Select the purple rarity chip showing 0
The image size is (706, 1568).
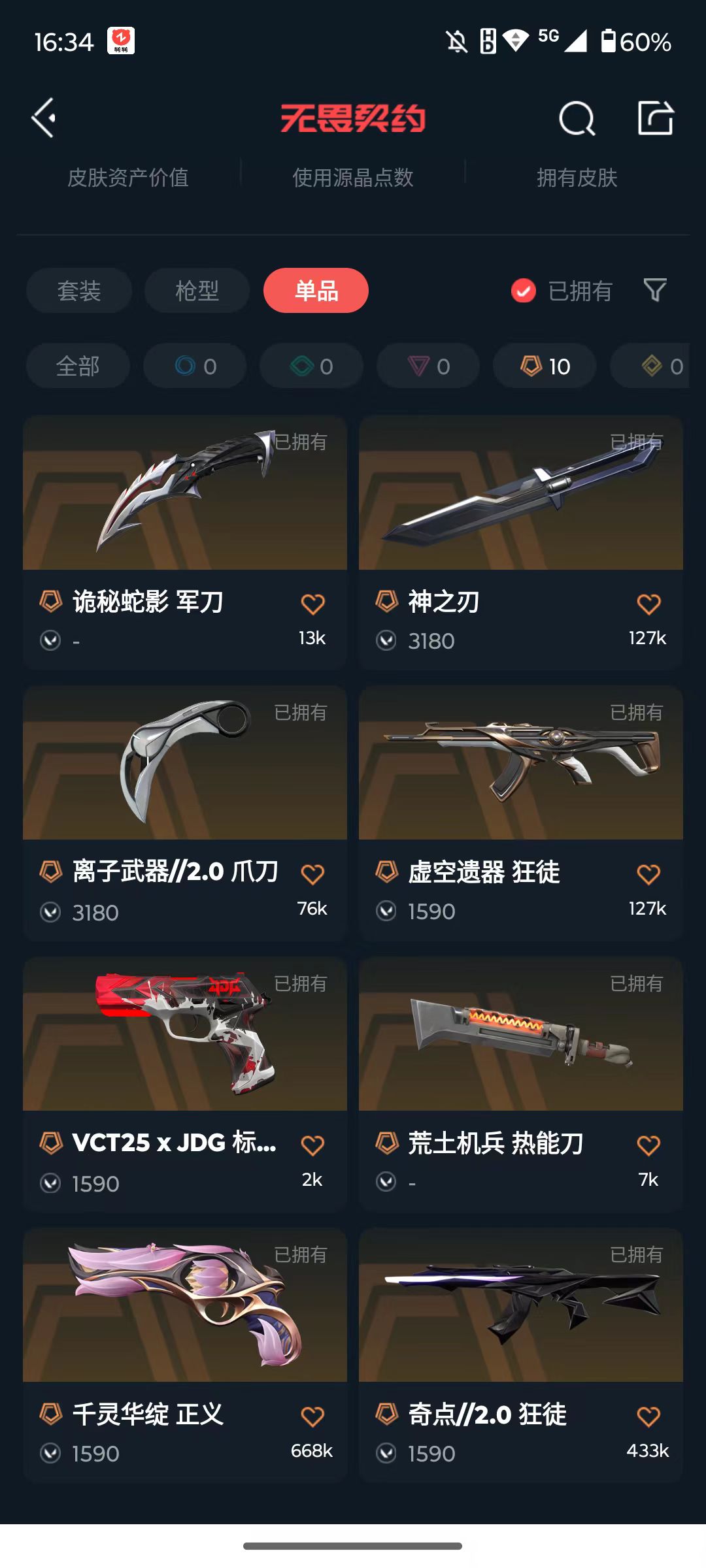pyautogui.click(x=428, y=366)
